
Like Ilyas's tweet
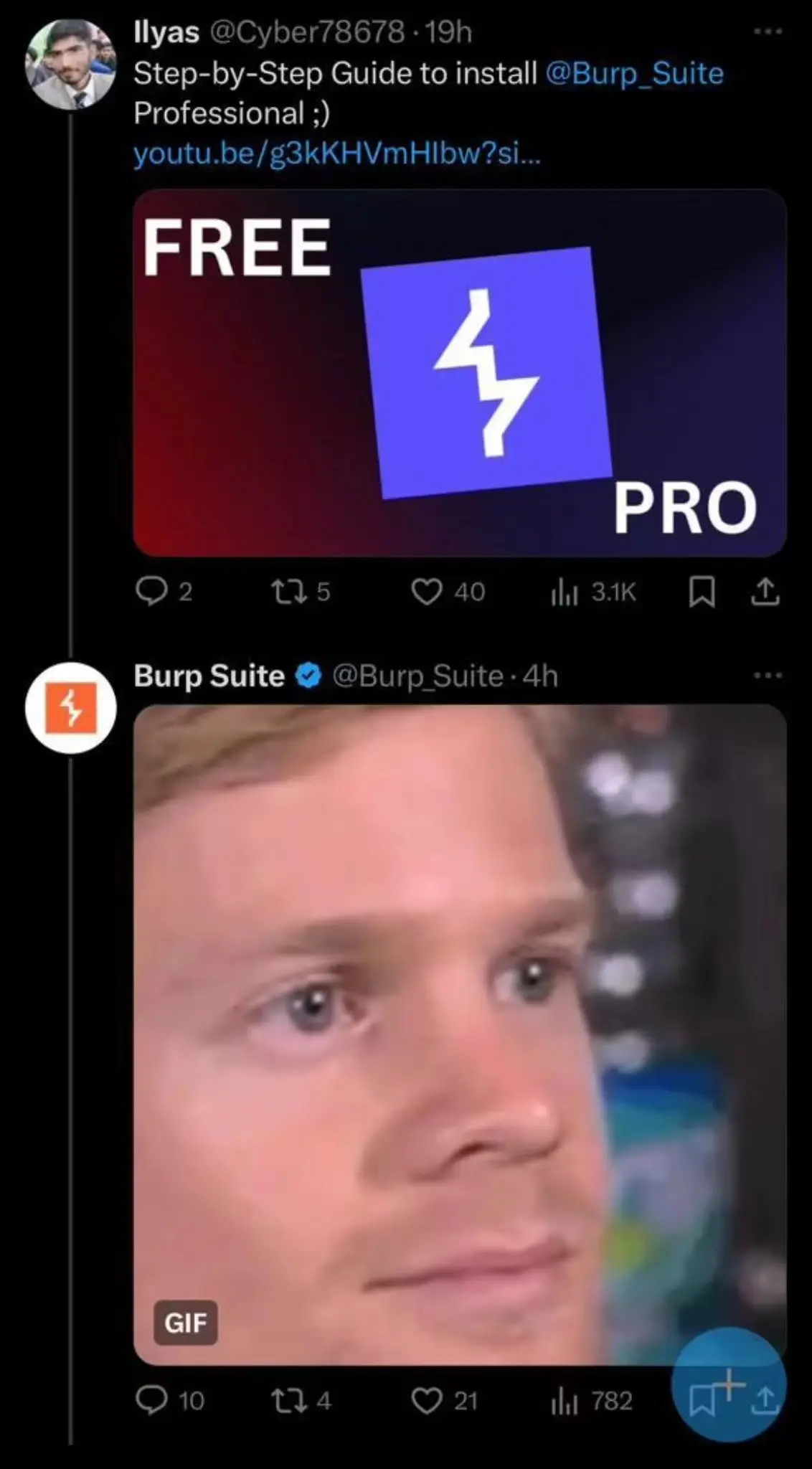tap(427, 592)
